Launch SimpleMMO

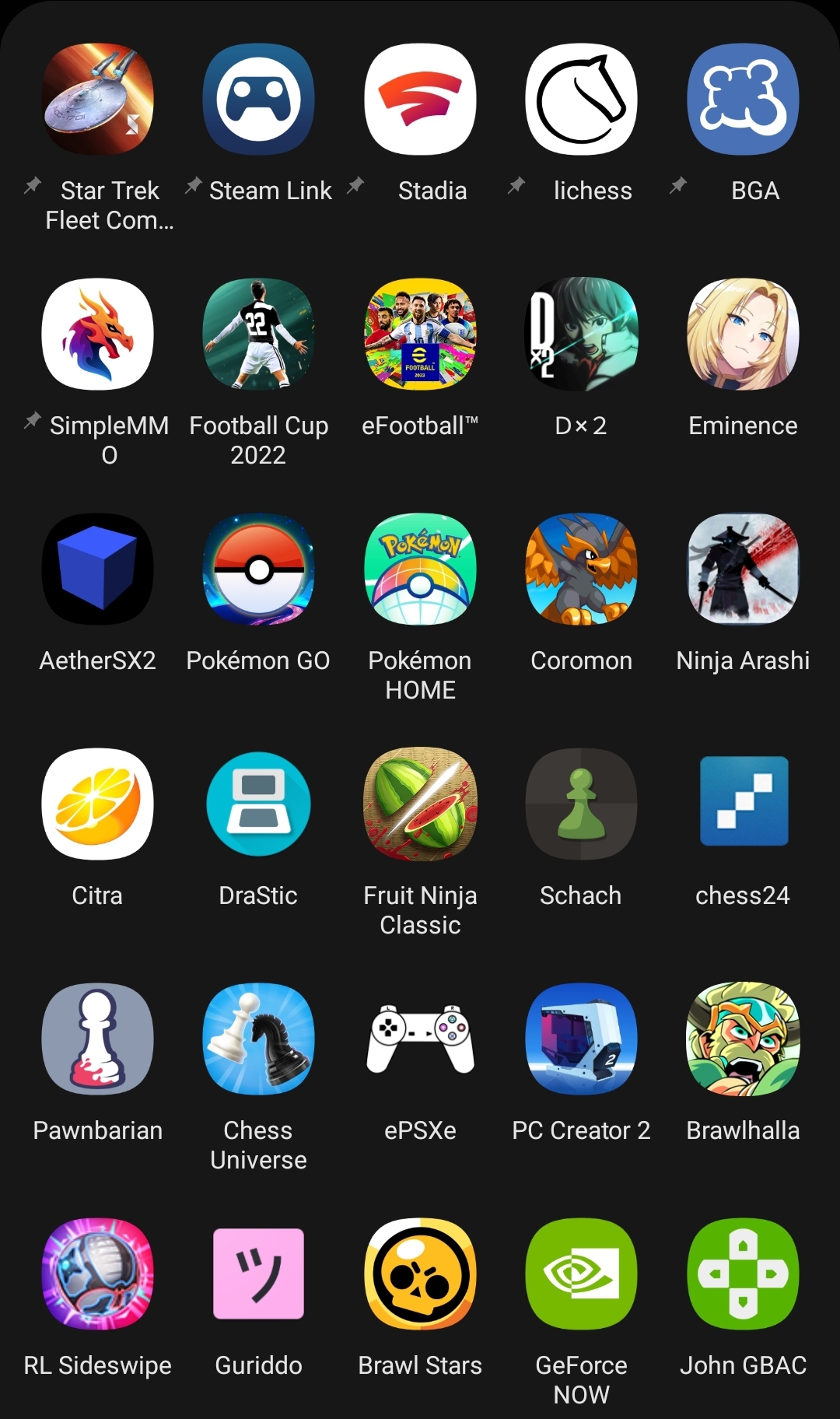[98, 335]
